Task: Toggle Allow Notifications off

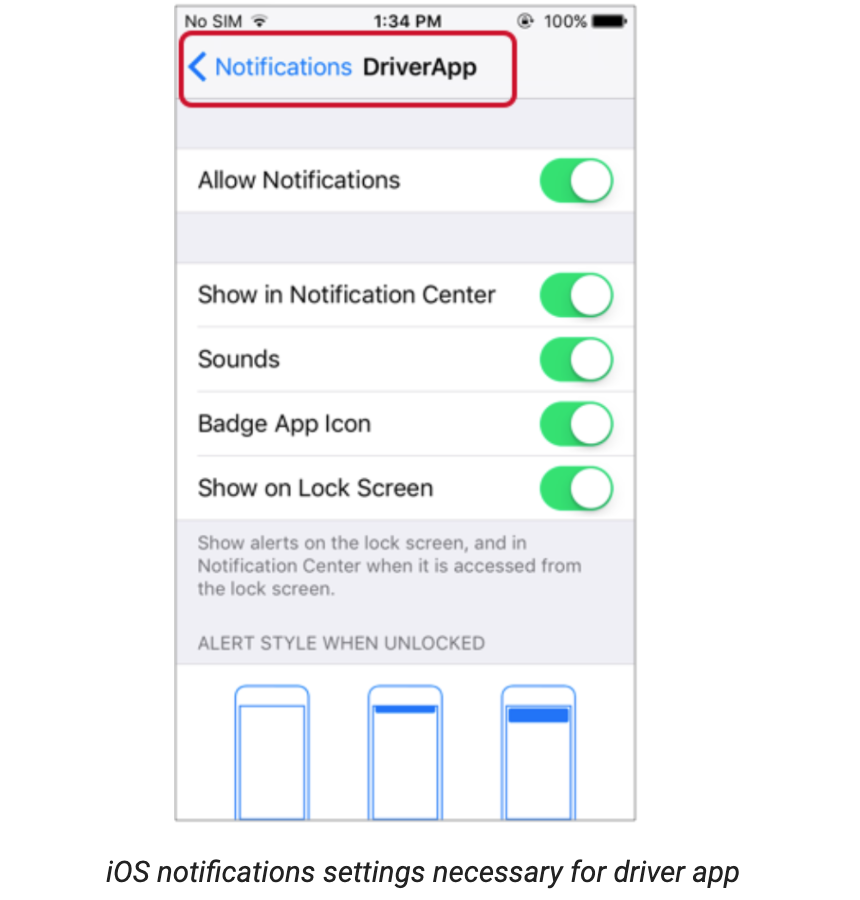Action: pos(576,181)
